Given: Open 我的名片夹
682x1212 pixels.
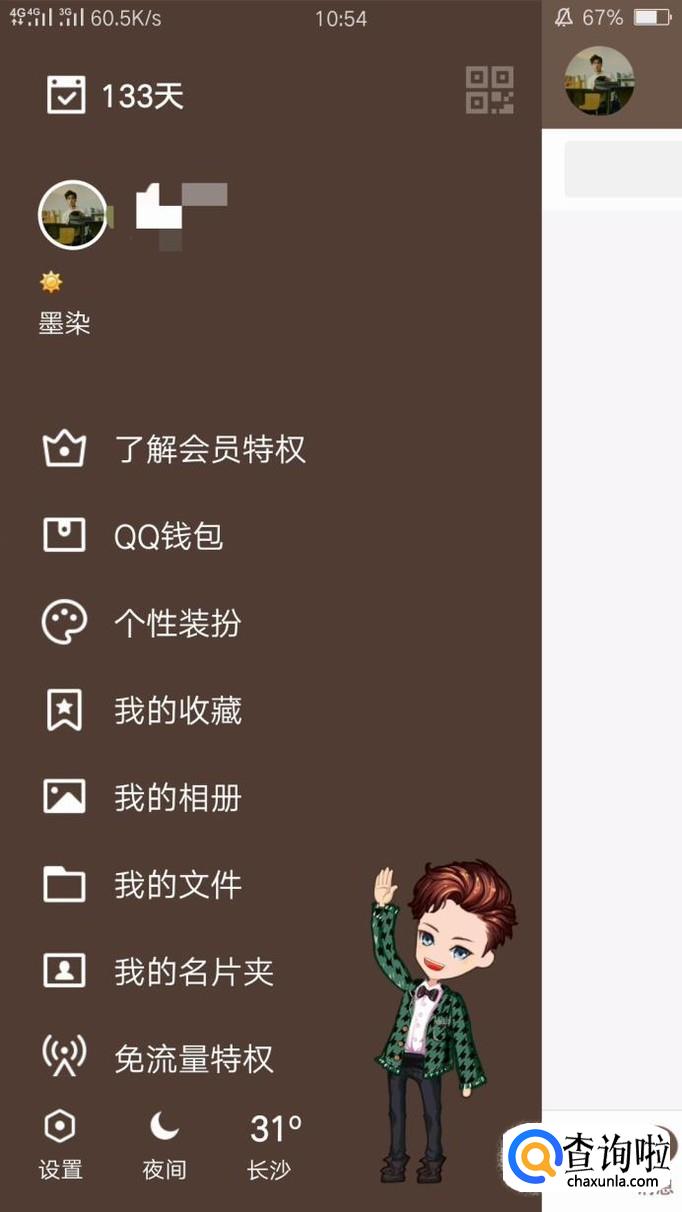Looking at the screenshot, I should click(193, 972).
